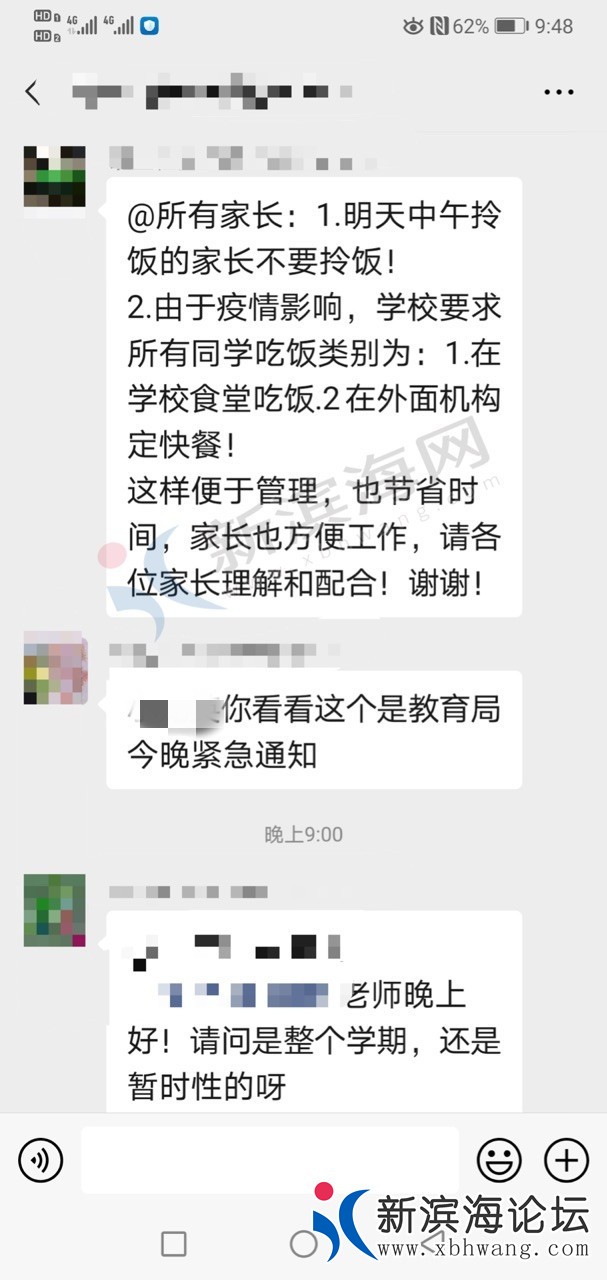Viewport: 607px width, 1280px height.
Task: Tap the message text input field
Action: pos(269,1160)
